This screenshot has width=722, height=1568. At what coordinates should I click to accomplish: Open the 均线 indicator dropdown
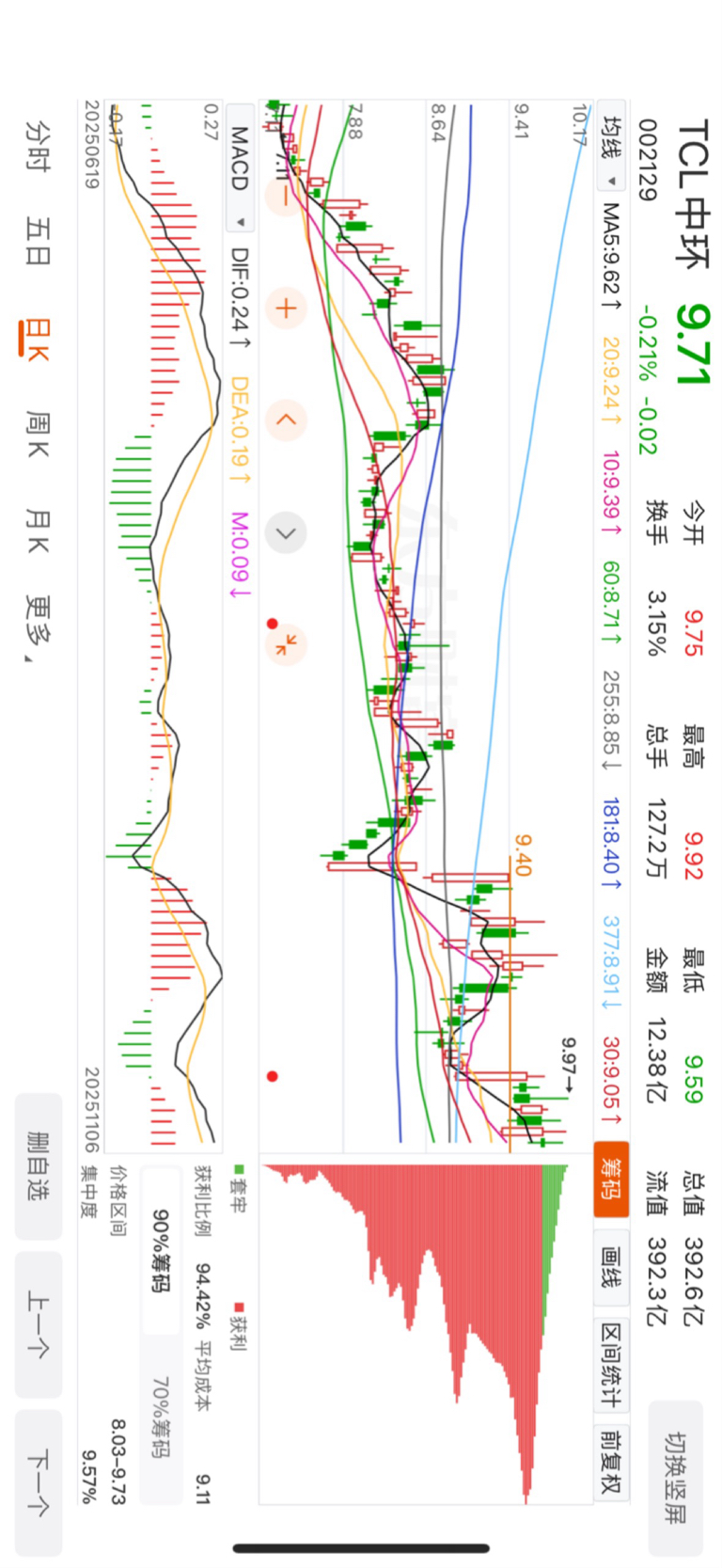coord(611,150)
